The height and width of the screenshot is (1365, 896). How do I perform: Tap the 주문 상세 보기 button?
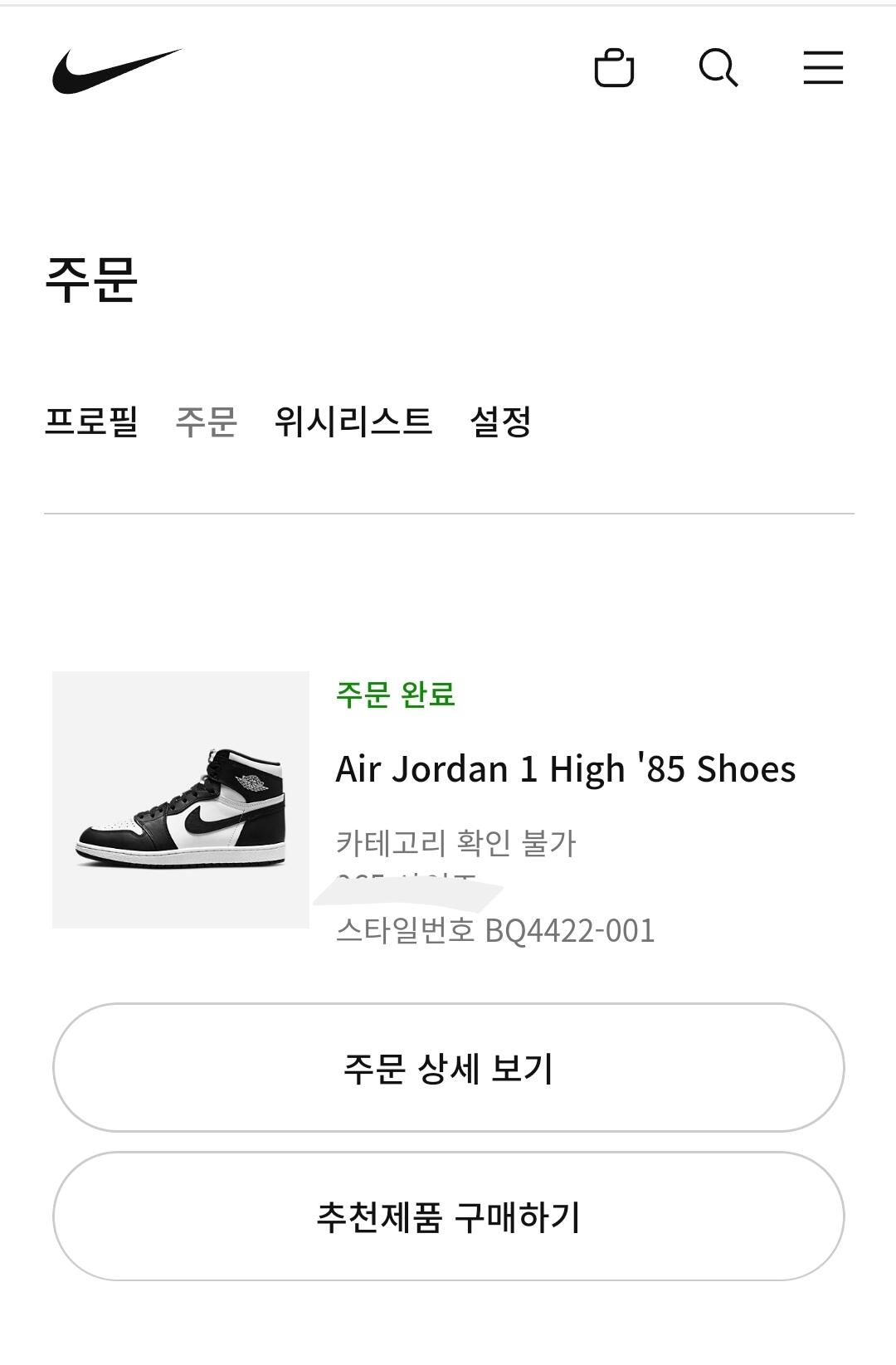tap(448, 1068)
